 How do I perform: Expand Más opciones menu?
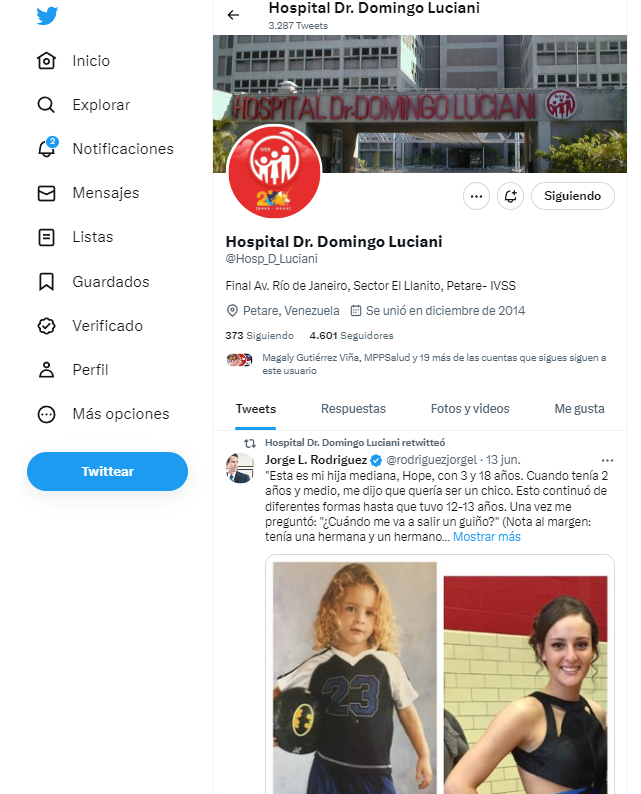tap(120, 414)
